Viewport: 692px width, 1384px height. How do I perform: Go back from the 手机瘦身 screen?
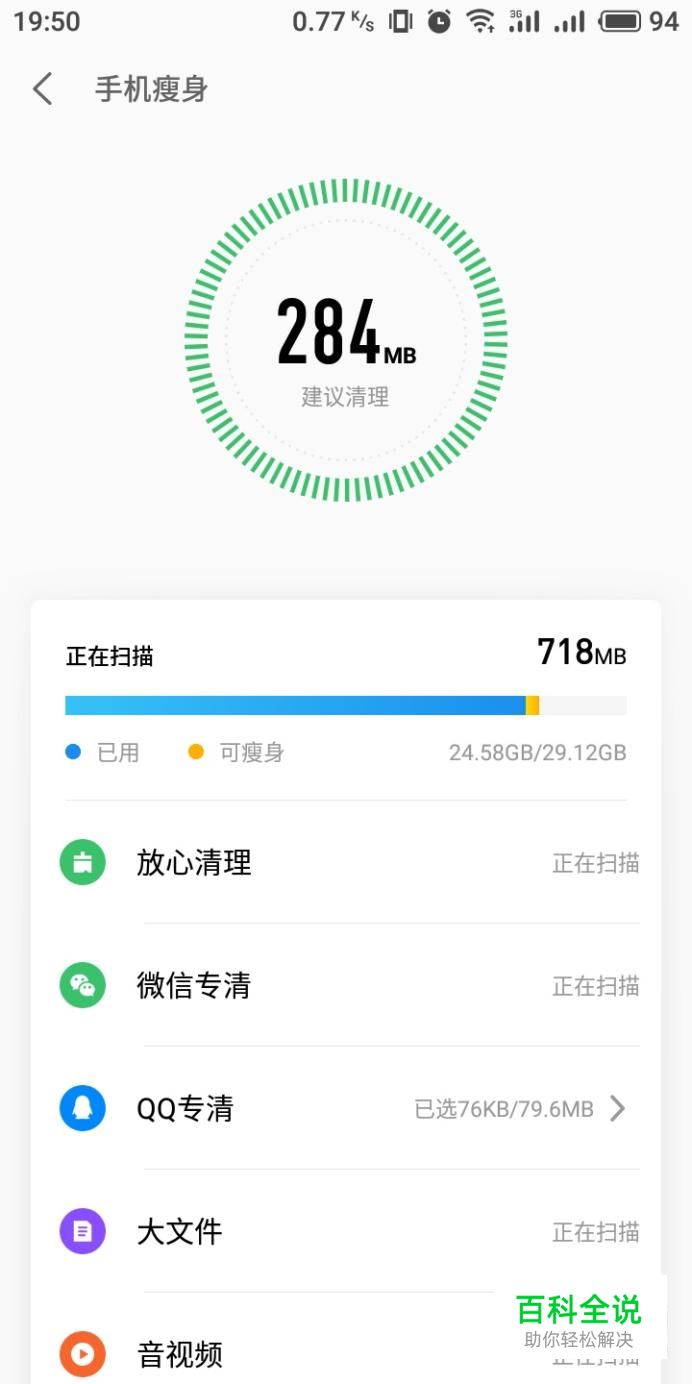tap(42, 89)
